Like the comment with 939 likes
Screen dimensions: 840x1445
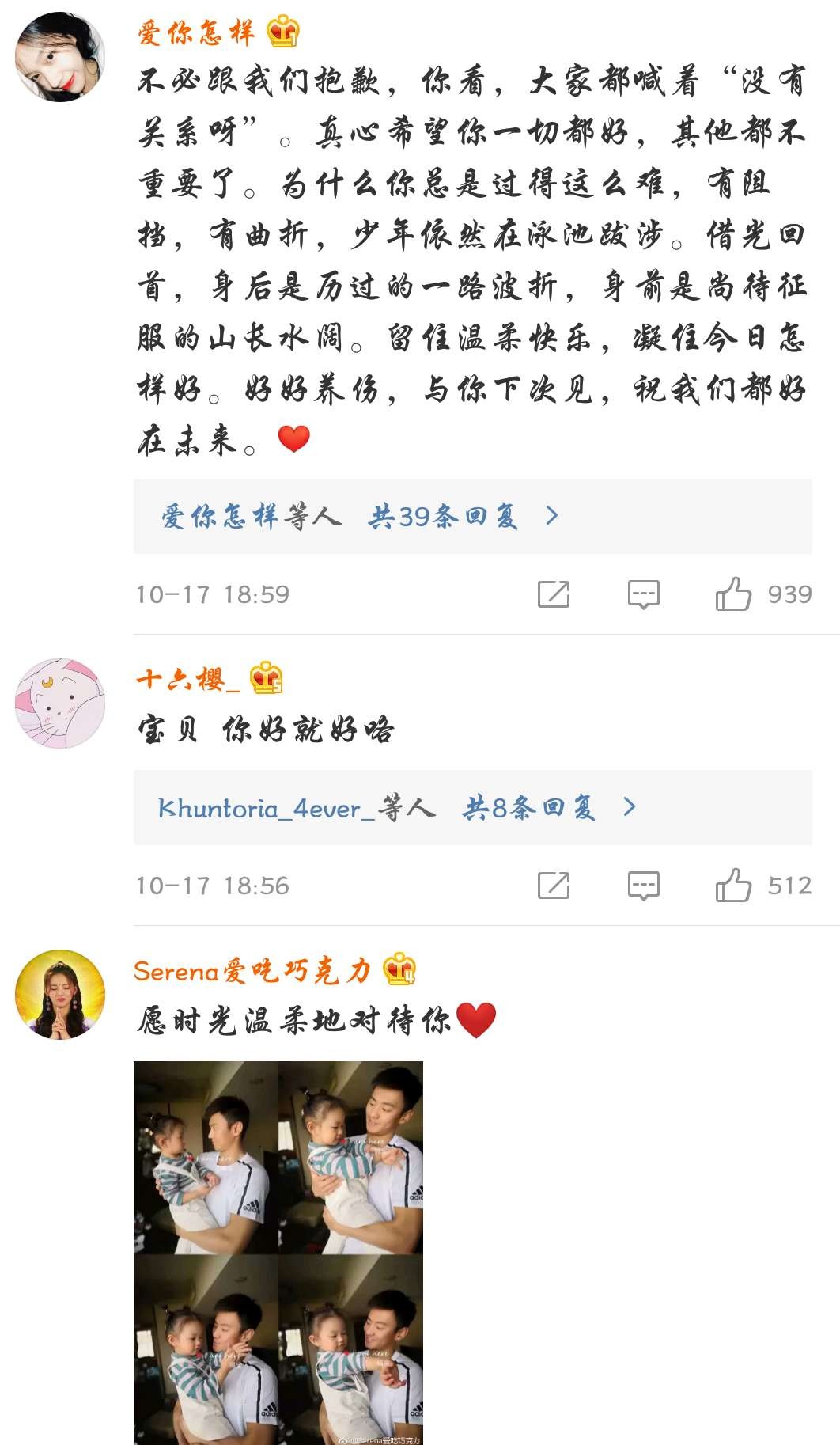pos(733,594)
